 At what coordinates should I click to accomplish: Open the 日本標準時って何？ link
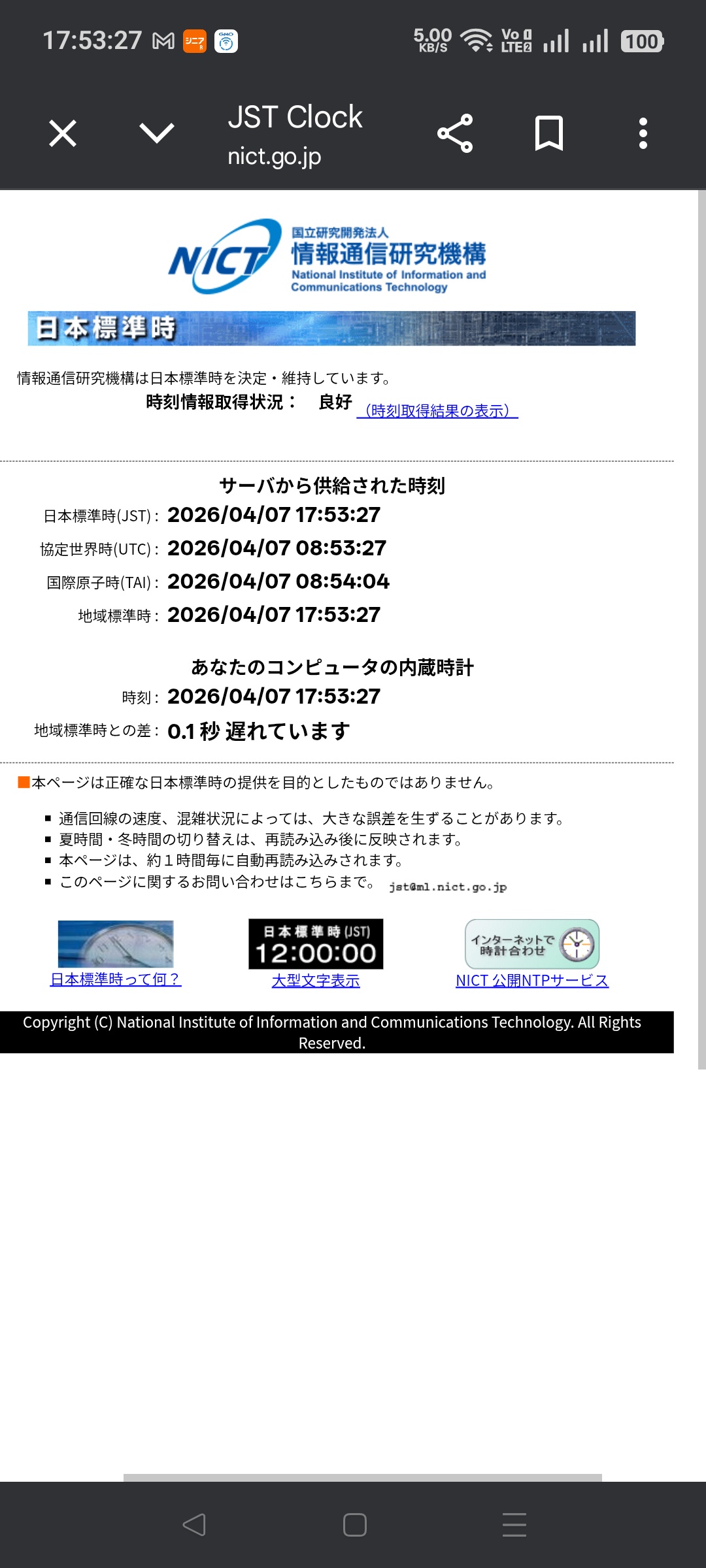(x=116, y=979)
